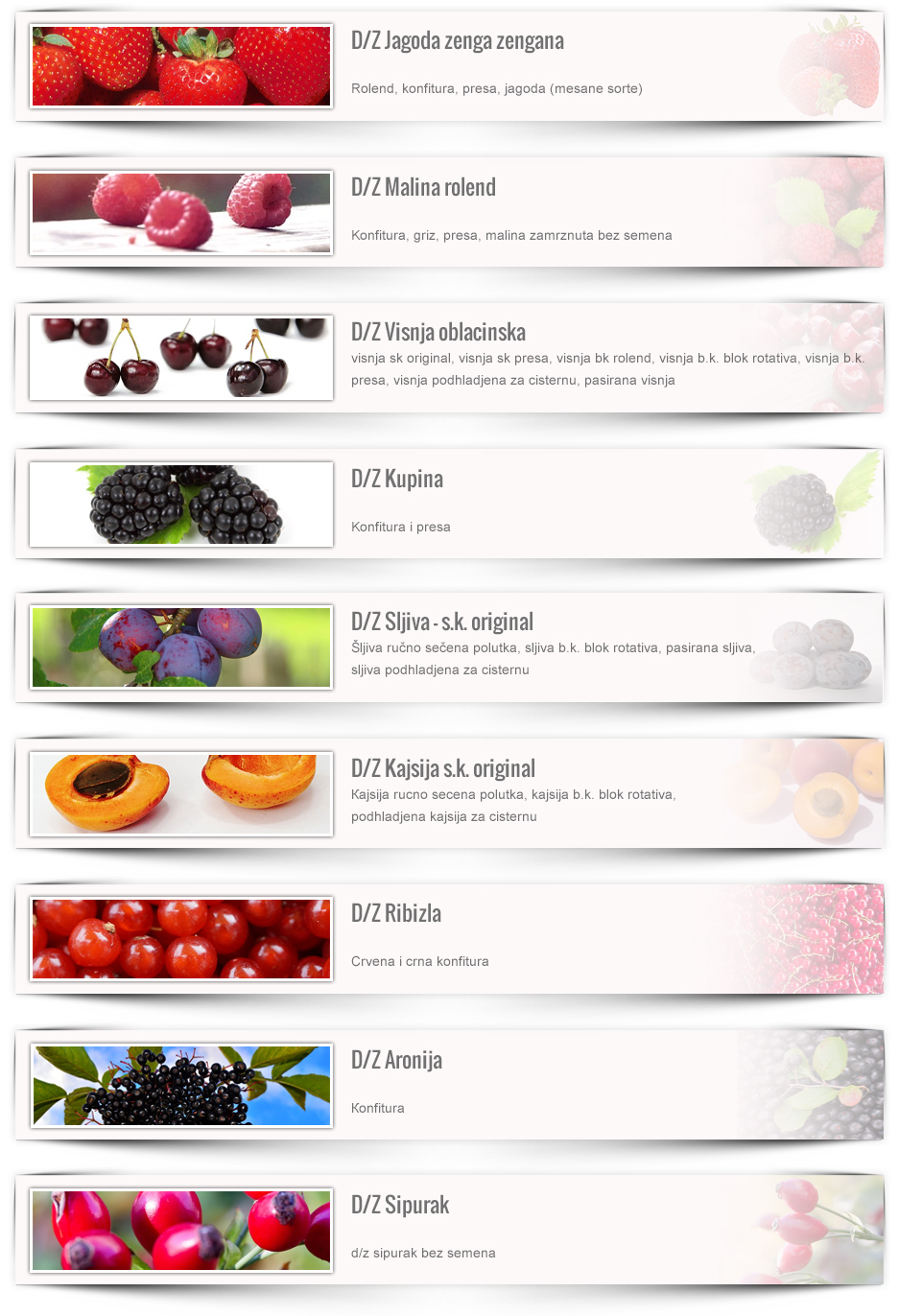Open the D/Z Kupina card
The image size is (899, 1316).
point(397,480)
